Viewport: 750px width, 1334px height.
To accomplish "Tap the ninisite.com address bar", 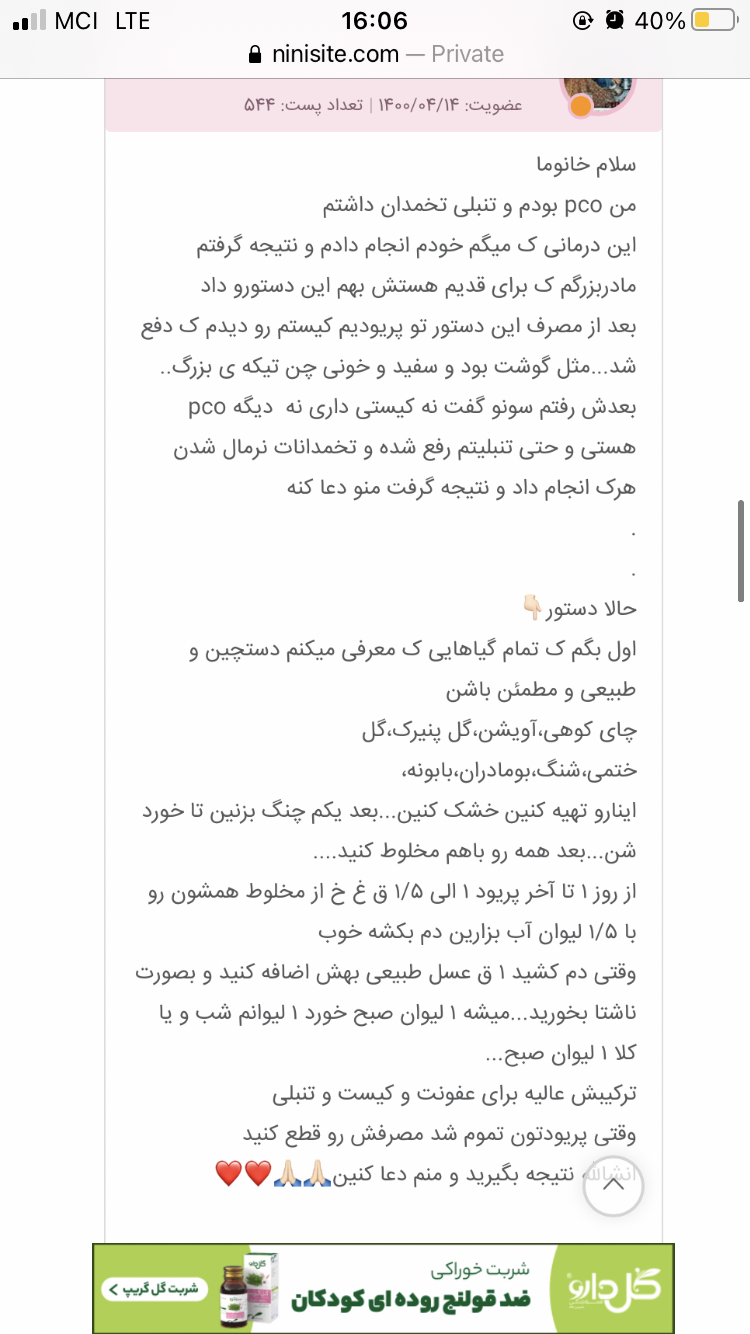I will click(375, 54).
